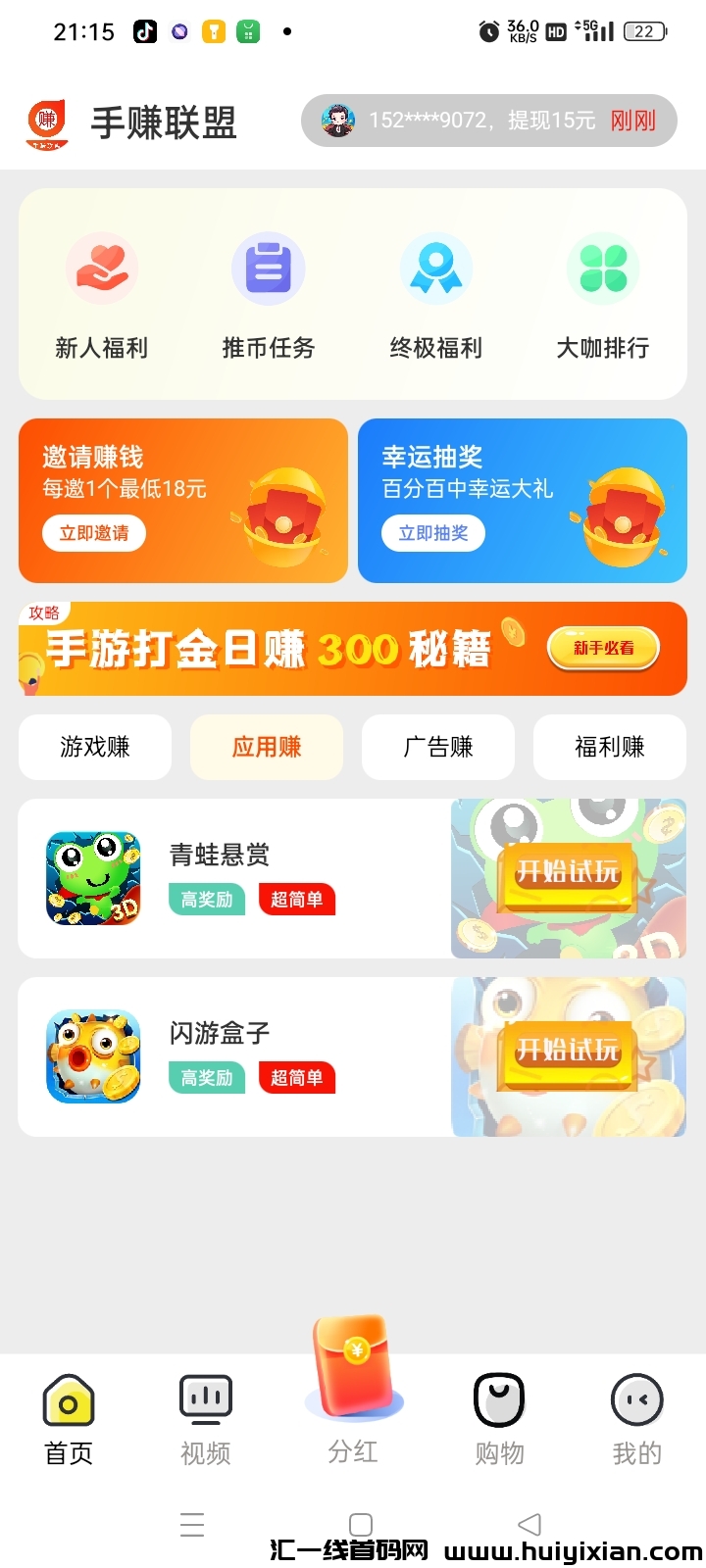Screen dimensions: 706x1568
Task: Tap 新手必看 on the strategy banner
Action: (x=603, y=648)
